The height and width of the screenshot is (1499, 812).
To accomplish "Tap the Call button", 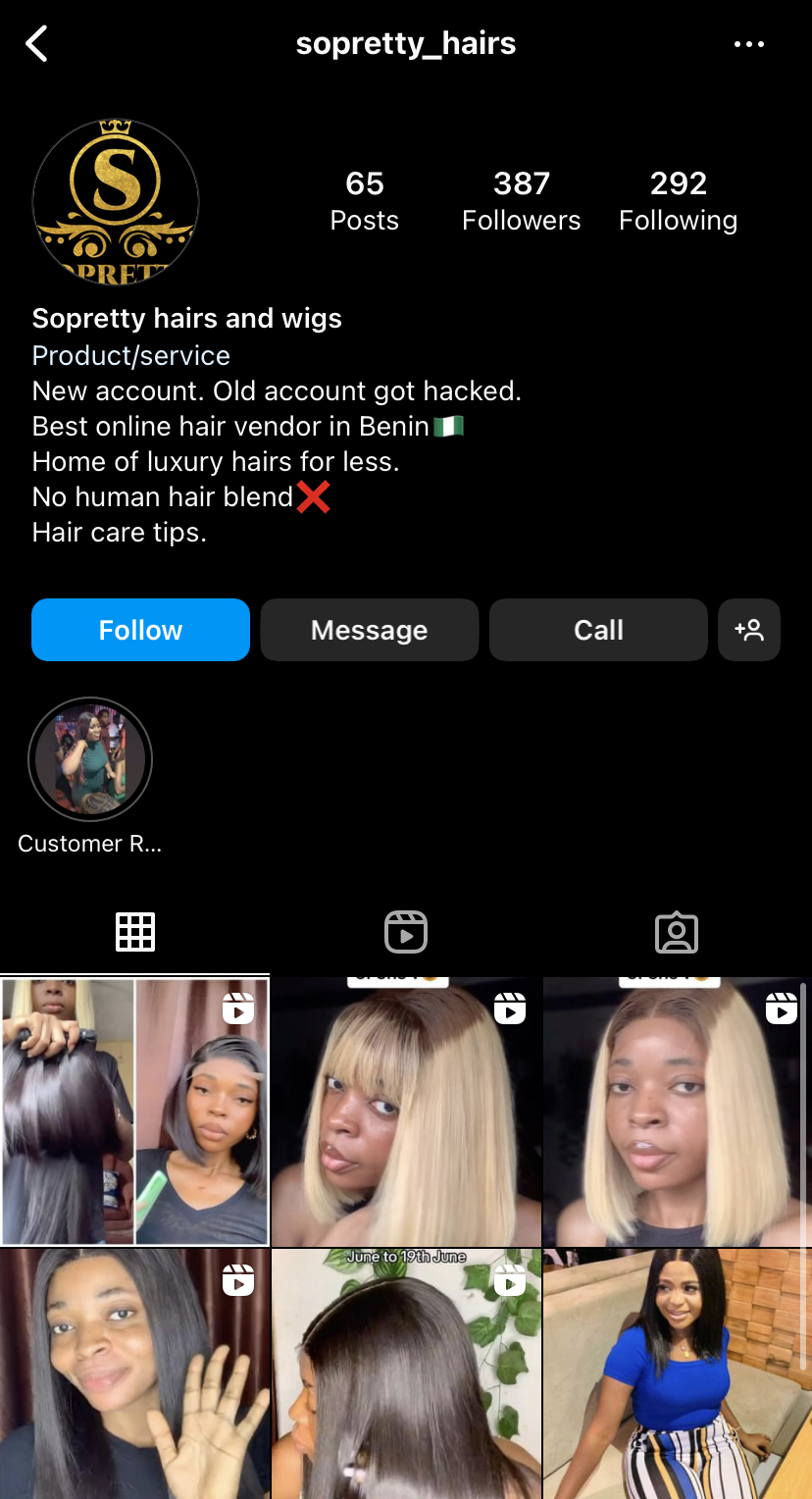I will (598, 630).
